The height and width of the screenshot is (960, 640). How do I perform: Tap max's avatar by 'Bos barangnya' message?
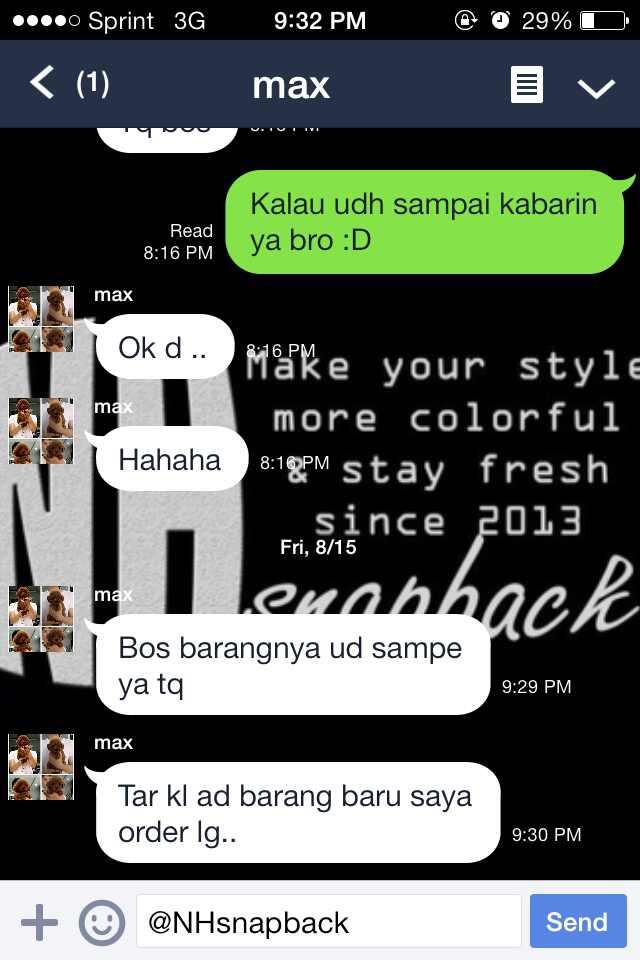pos(41,619)
